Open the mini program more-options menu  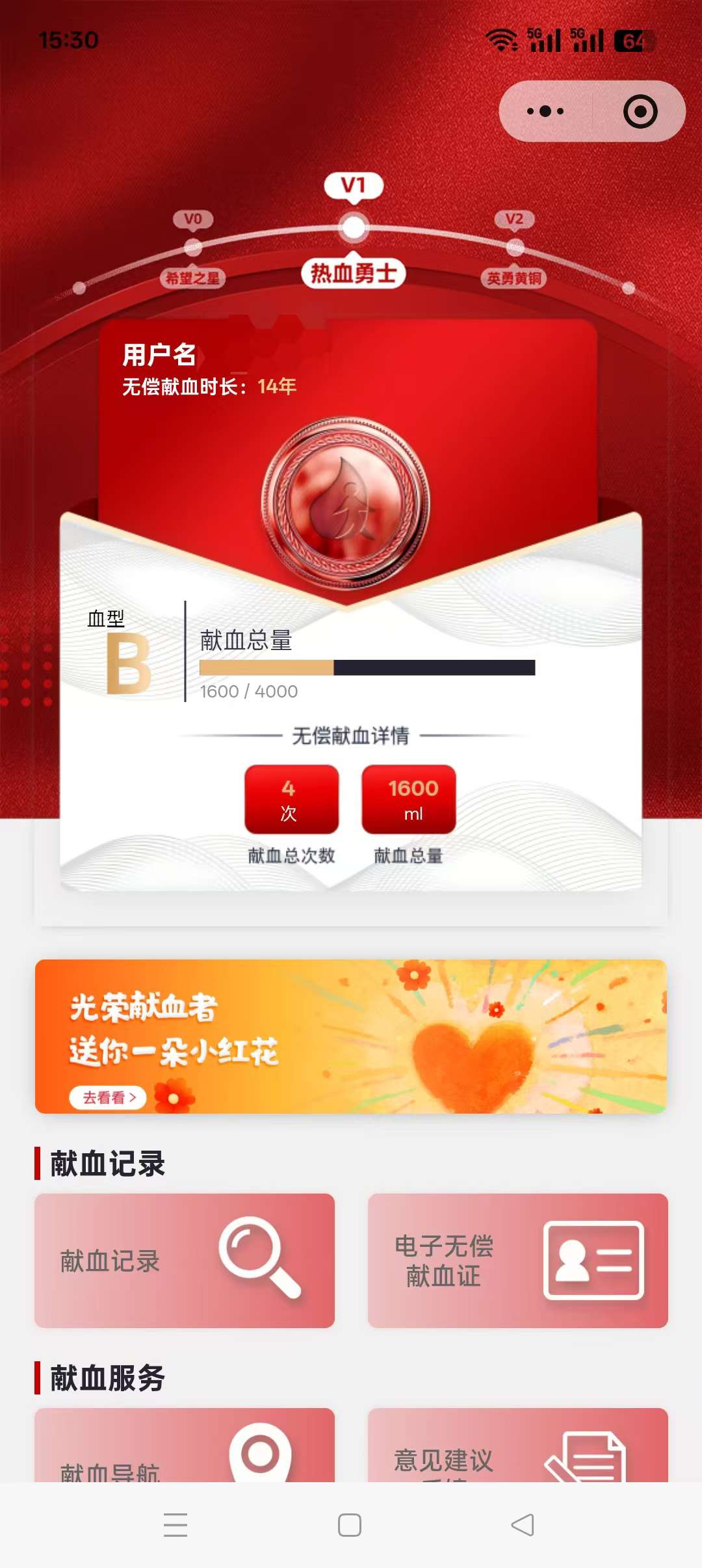[x=545, y=111]
